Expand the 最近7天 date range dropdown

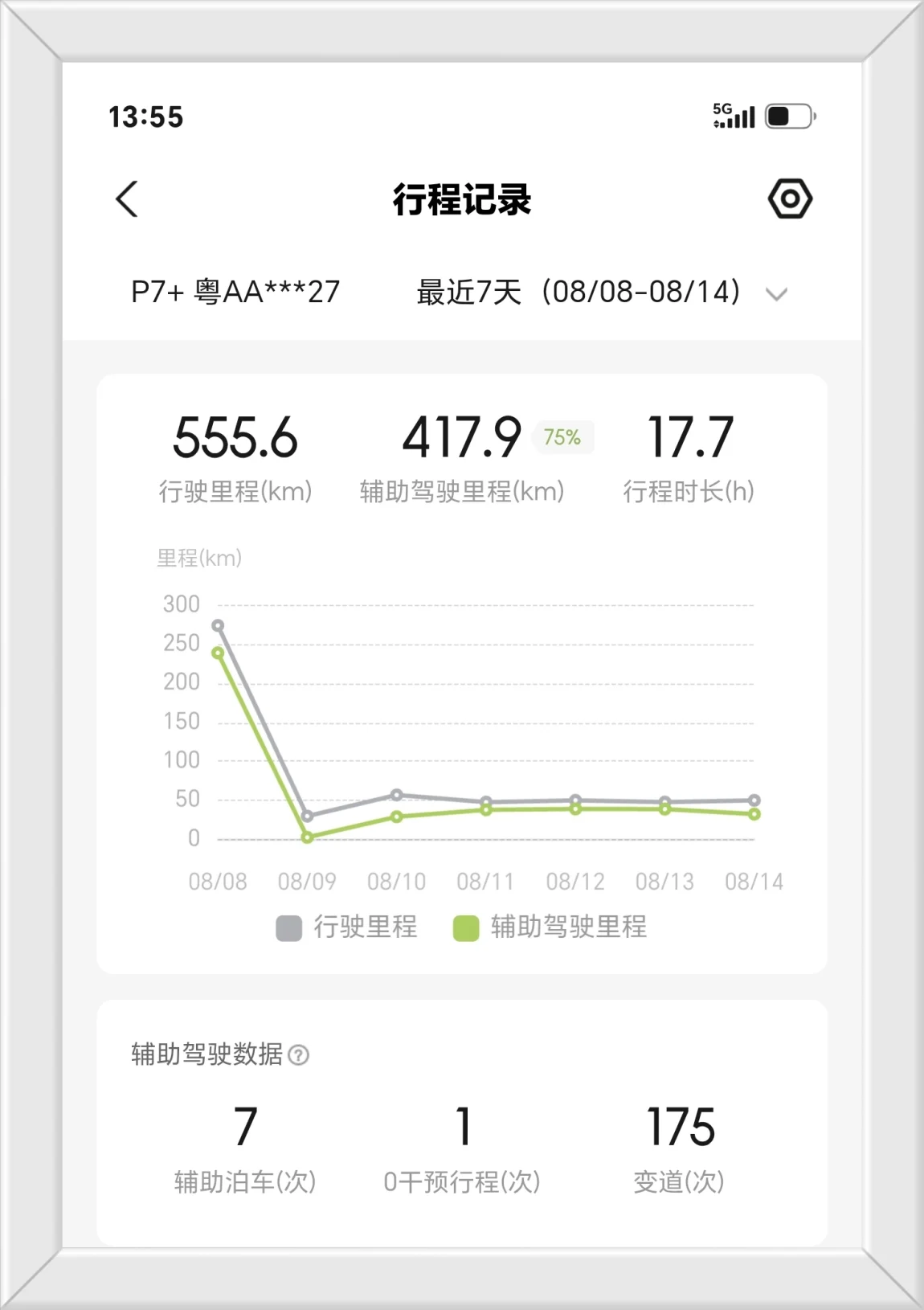[x=602, y=292]
